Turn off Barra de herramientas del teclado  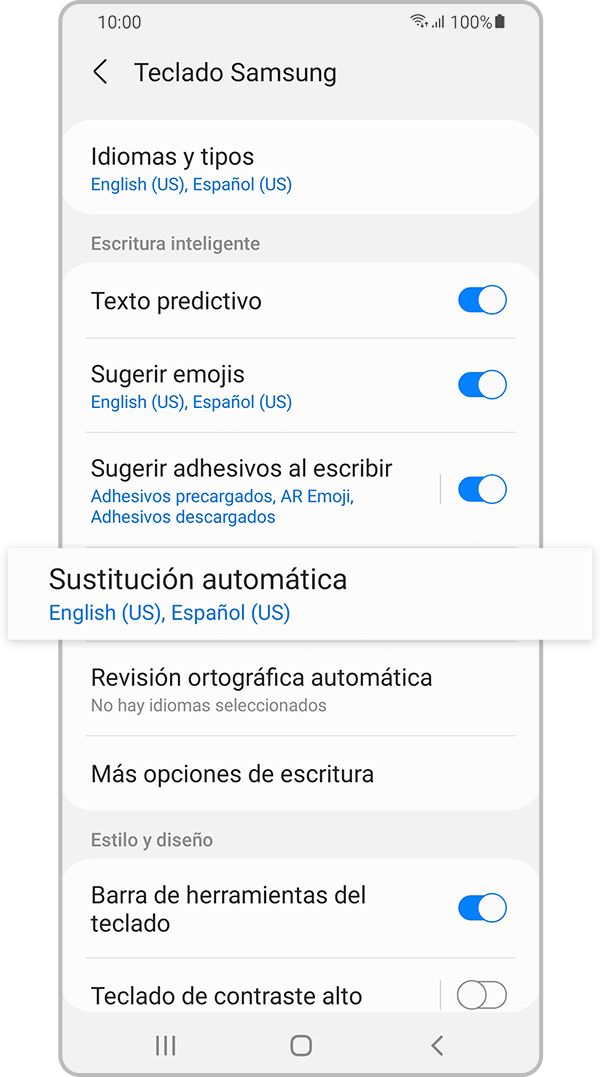[x=482, y=908]
